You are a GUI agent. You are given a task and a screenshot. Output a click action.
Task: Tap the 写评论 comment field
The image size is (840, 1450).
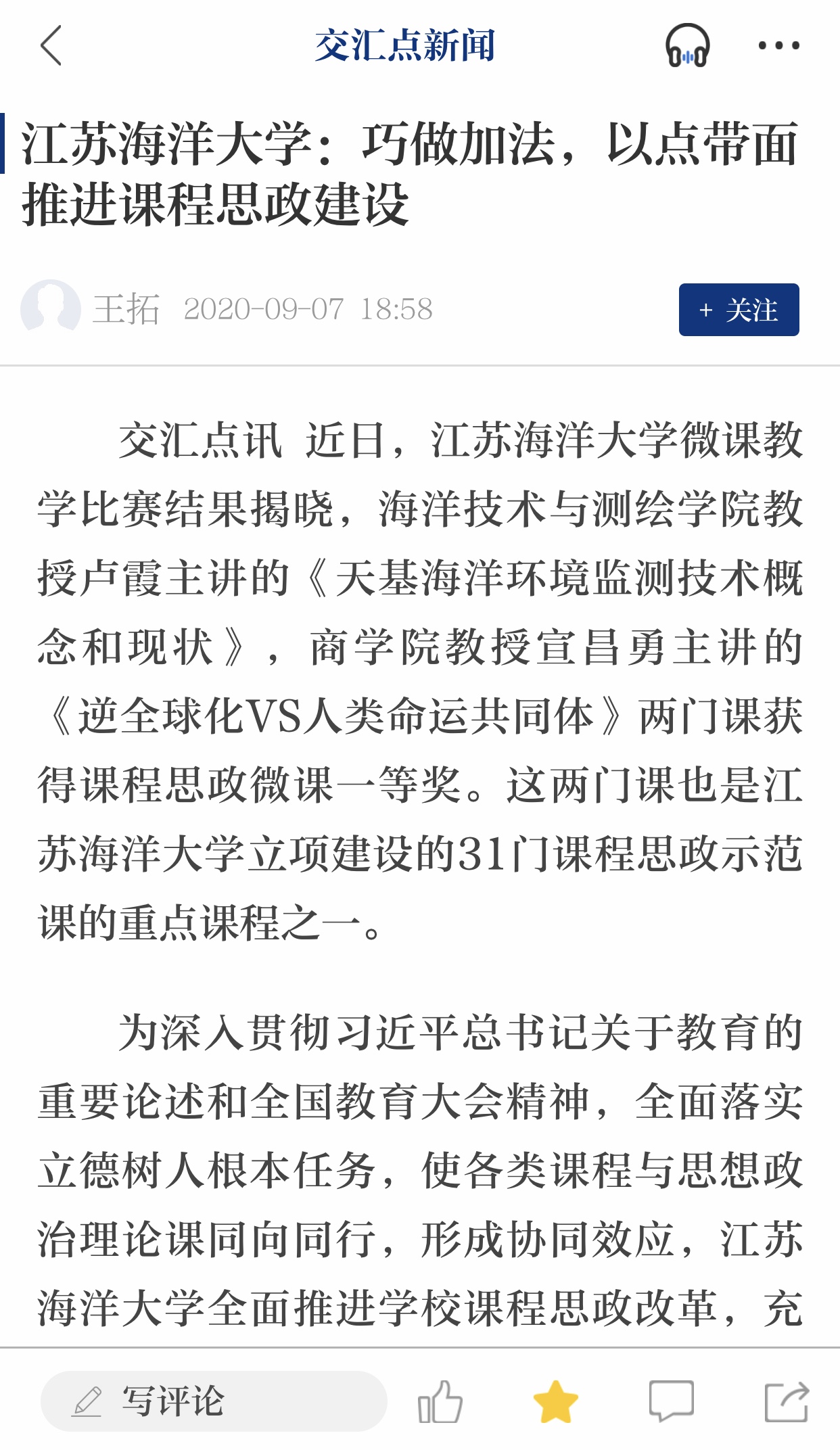point(214,1401)
